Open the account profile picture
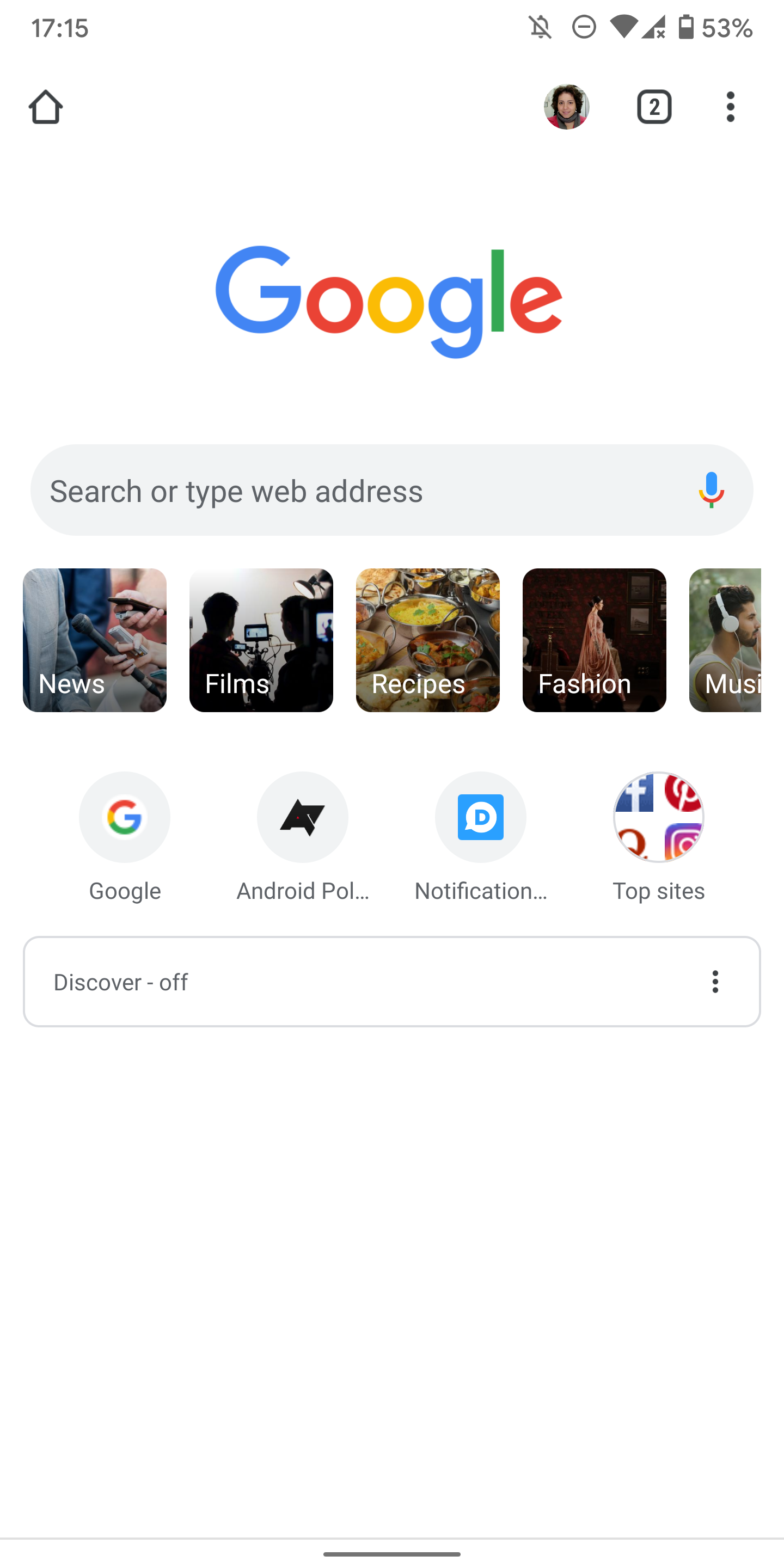The height and width of the screenshot is (1568, 784). click(x=566, y=107)
